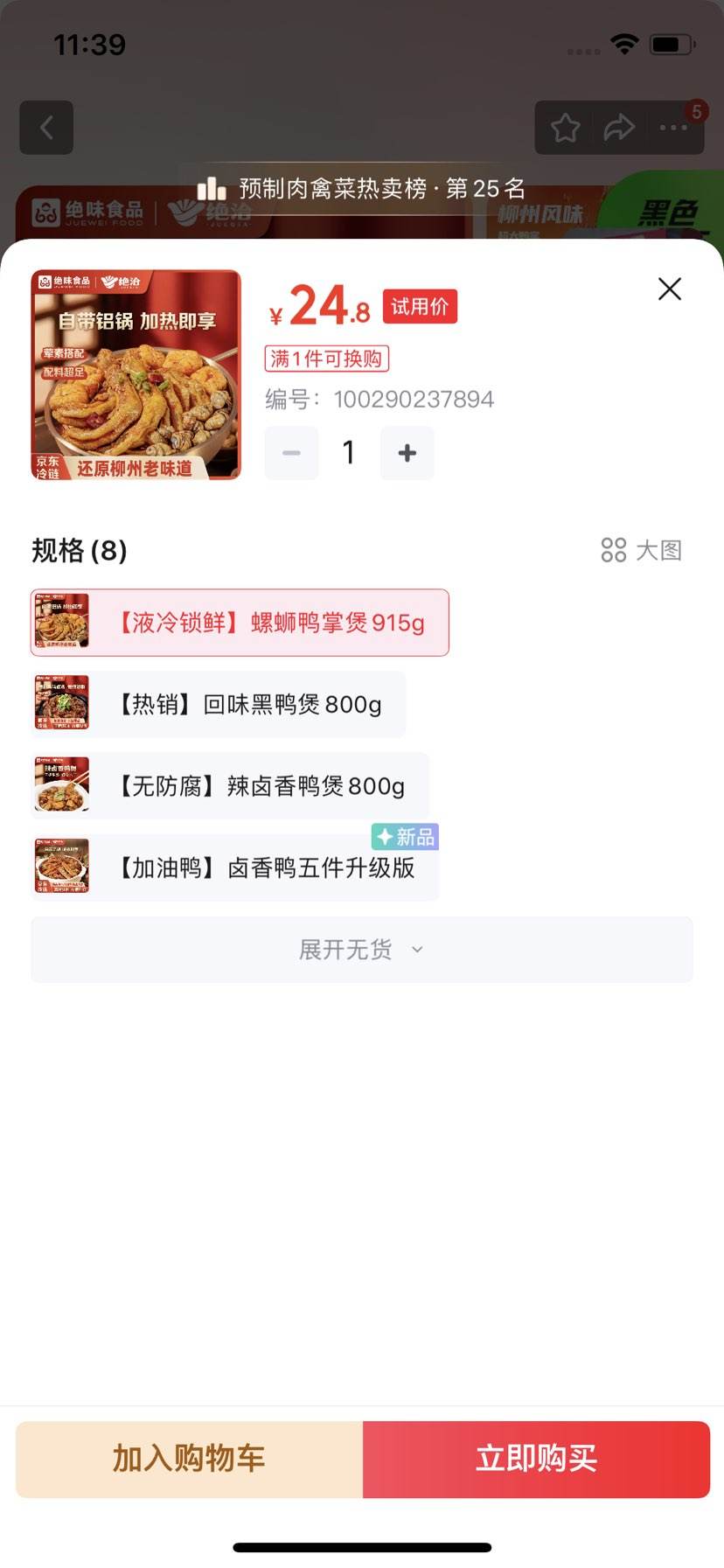Tap the minus icon to decrease quantity
The height and width of the screenshot is (1568, 724).
point(291,453)
